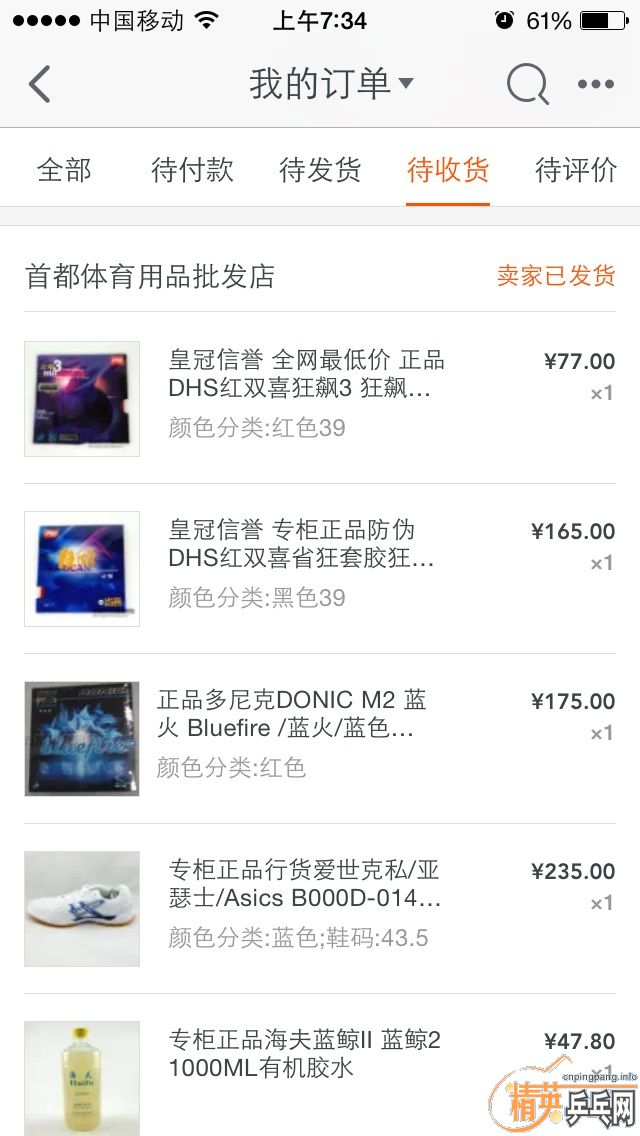Expand the 我的订单 title dropdown
The width and height of the screenshot is (640, 1136).
tap(331, 84)
